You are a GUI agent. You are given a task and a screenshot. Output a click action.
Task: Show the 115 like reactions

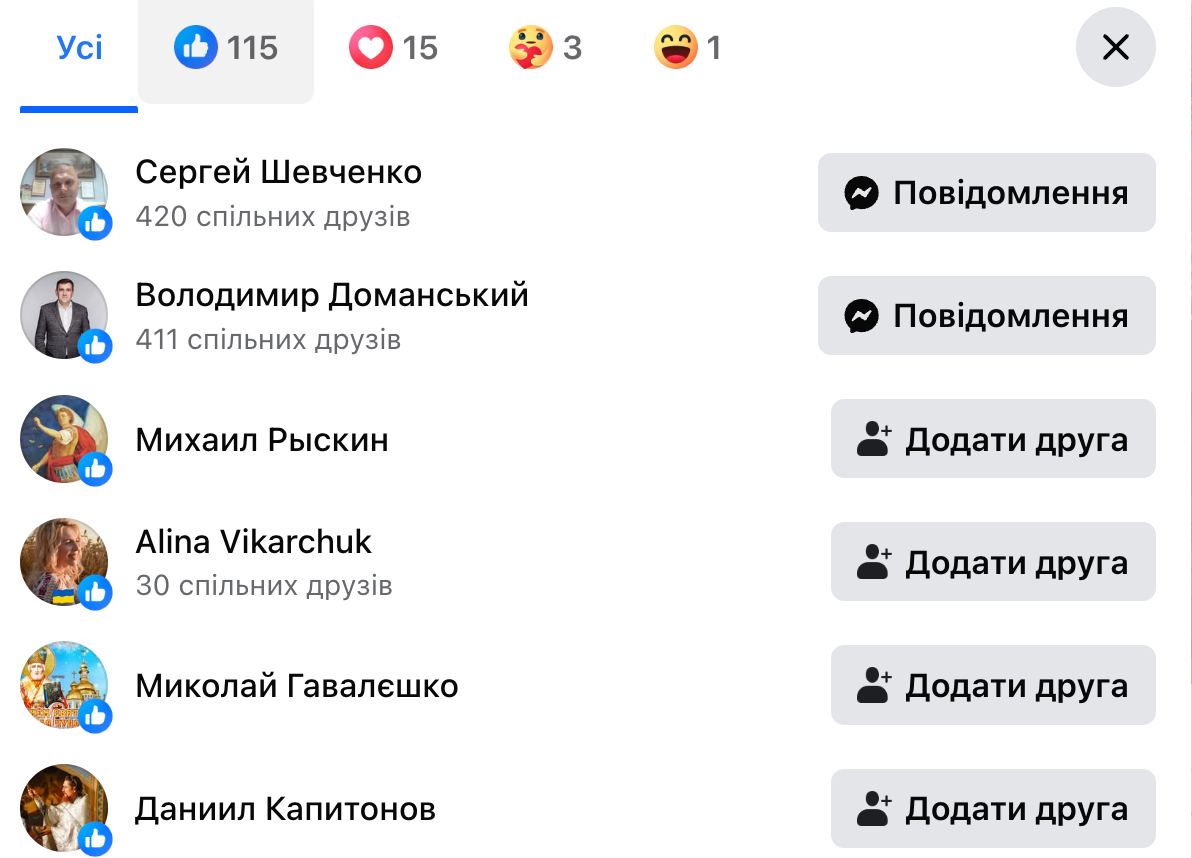point(226,48)
